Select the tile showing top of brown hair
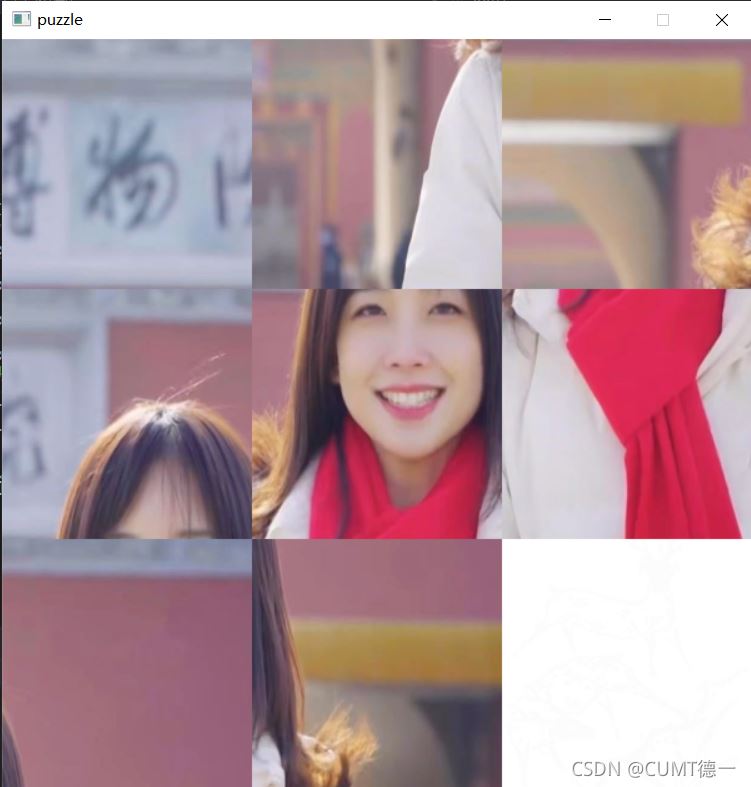This screenshot has height=787, width=751. click(x=126, y=414)
